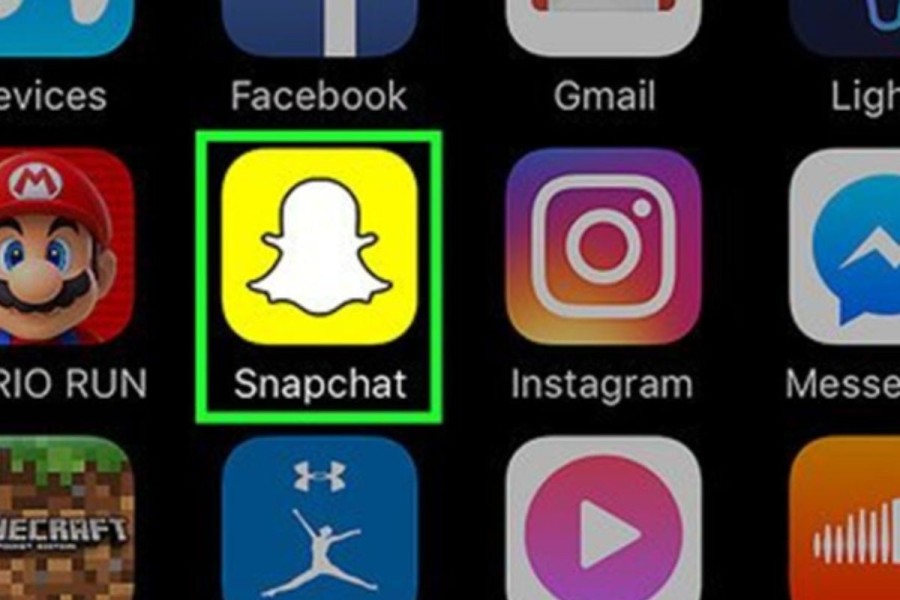Launch the Facebook app
900x600 pixels.
318,28
